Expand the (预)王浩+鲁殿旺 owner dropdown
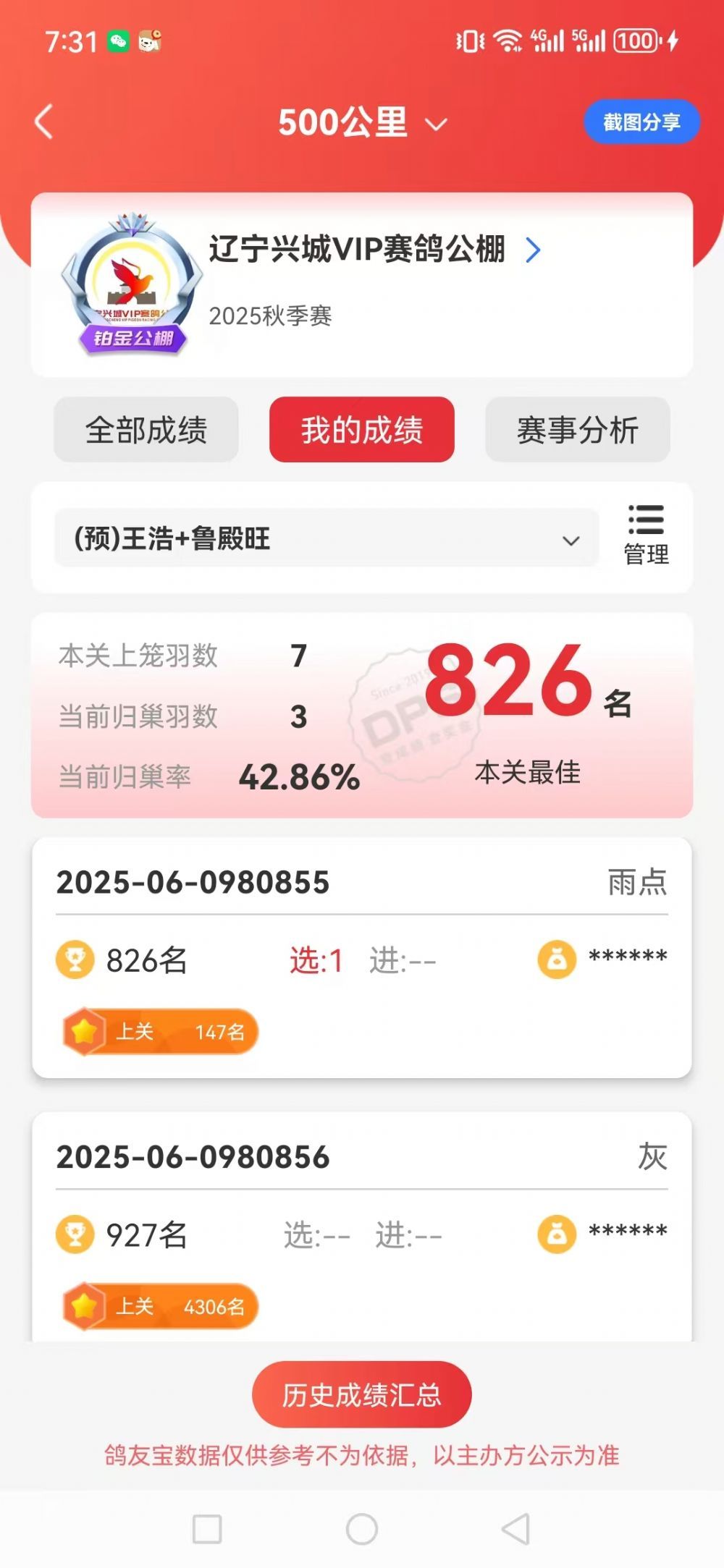The image size is (724, 1568). click(327, 539)
